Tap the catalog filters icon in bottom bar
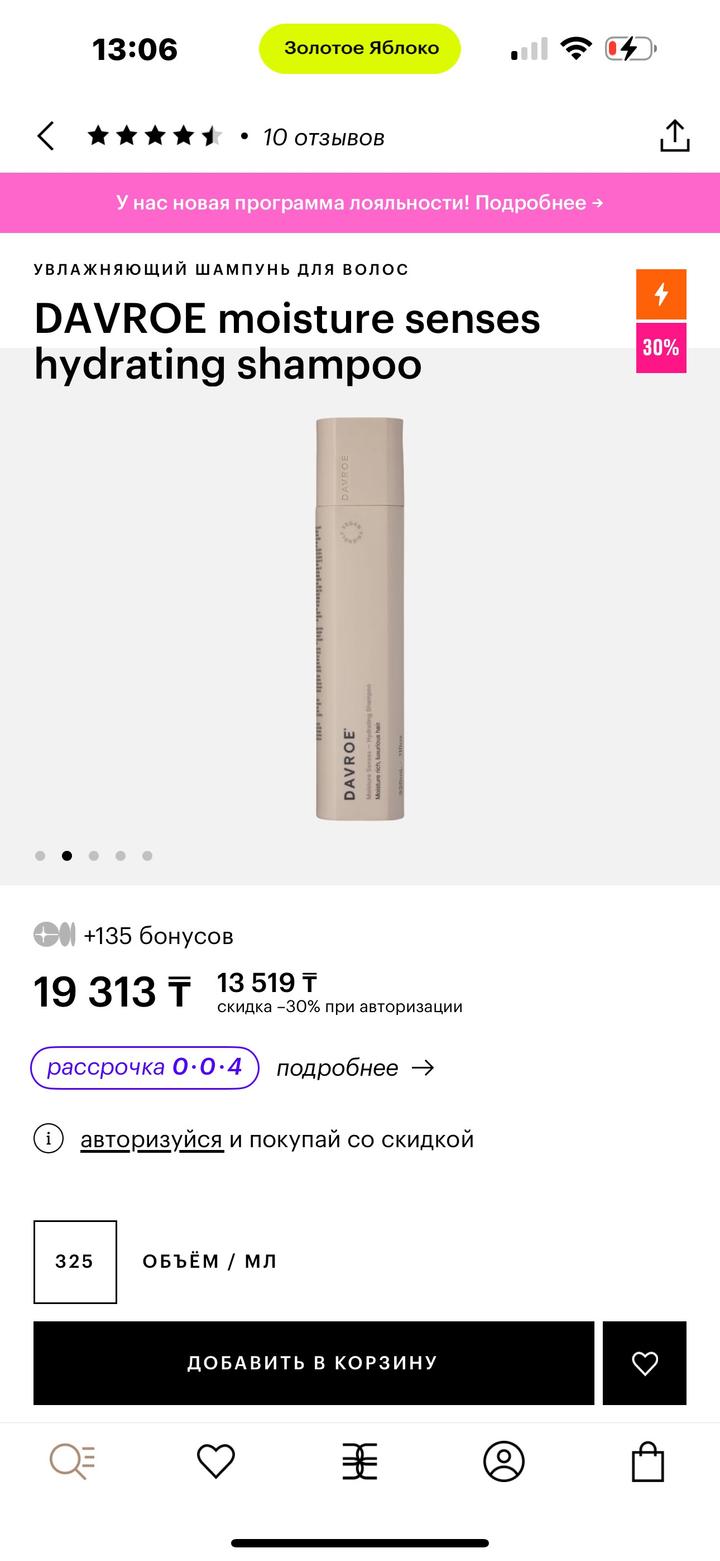Viewport: 720px width, 1561px height. point(360,1461)
